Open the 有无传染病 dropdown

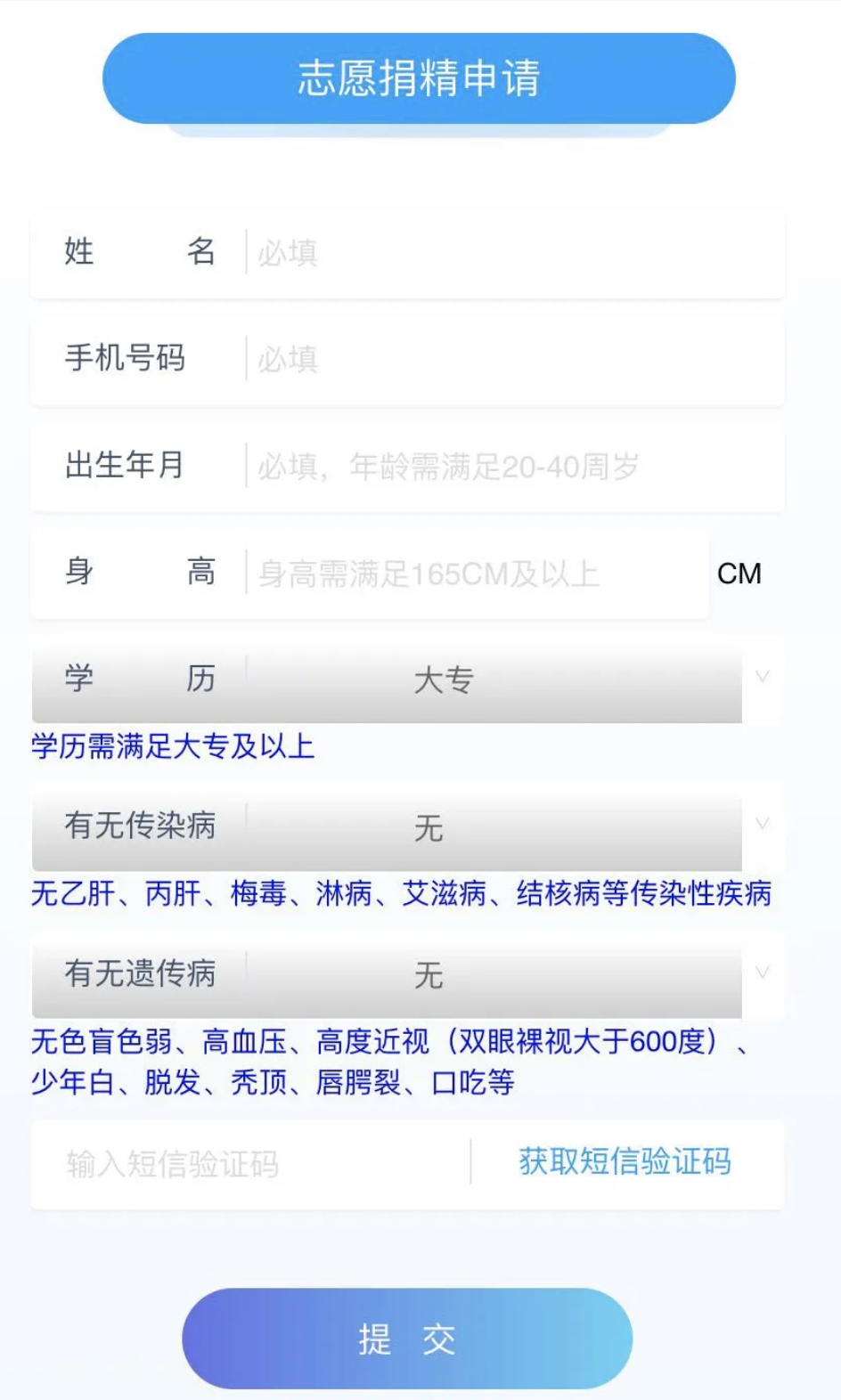click(407, 827)
